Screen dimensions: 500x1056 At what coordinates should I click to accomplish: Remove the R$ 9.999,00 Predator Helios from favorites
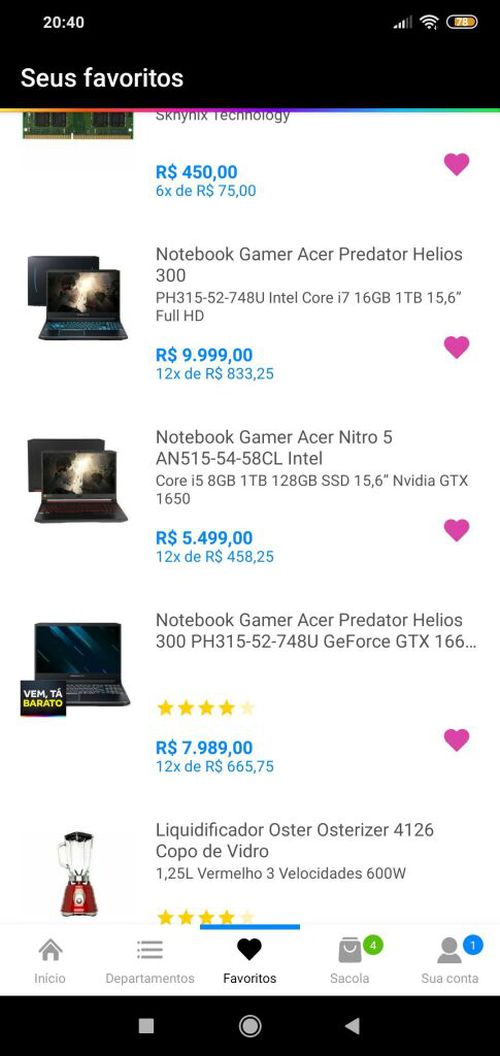pos(456,347)
